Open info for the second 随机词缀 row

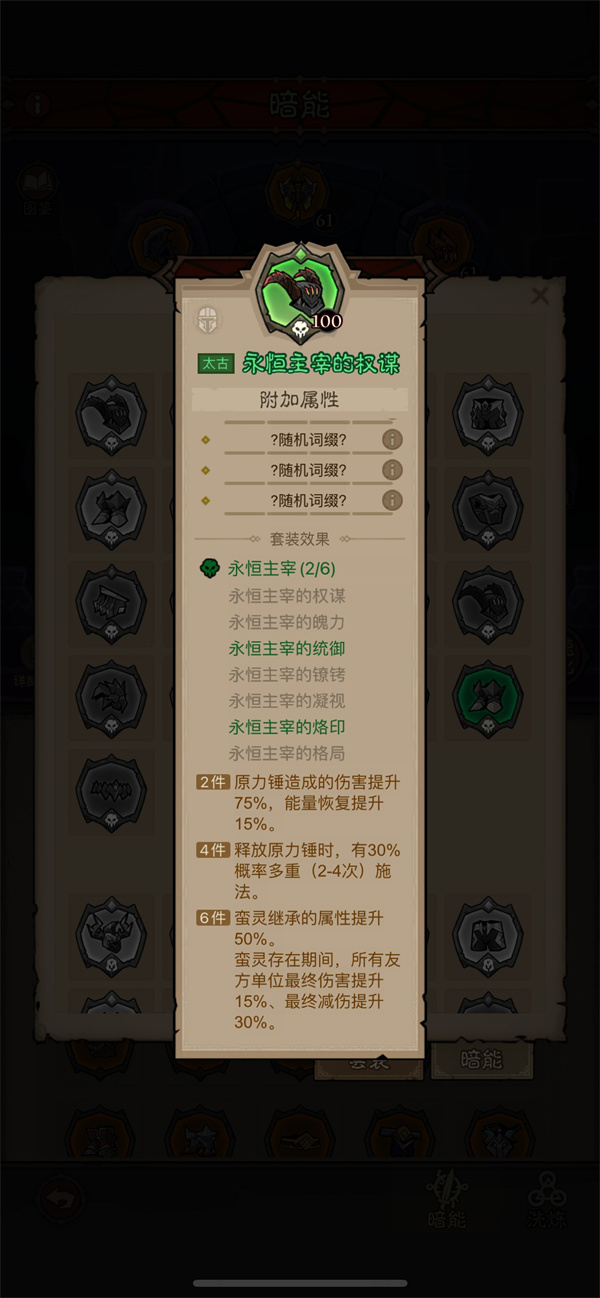tap(394, 470)
